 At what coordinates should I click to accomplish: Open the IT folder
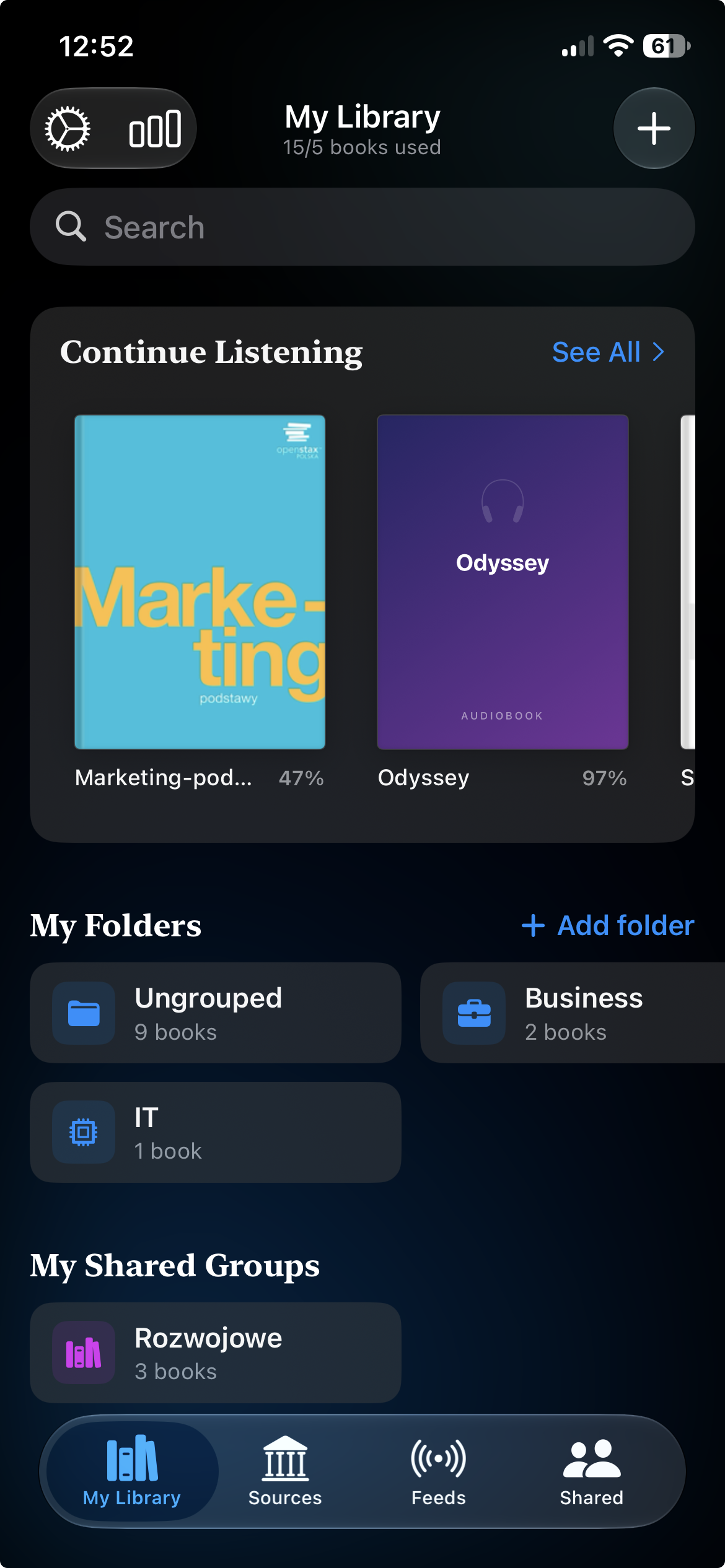click(x=216, y=1133)
